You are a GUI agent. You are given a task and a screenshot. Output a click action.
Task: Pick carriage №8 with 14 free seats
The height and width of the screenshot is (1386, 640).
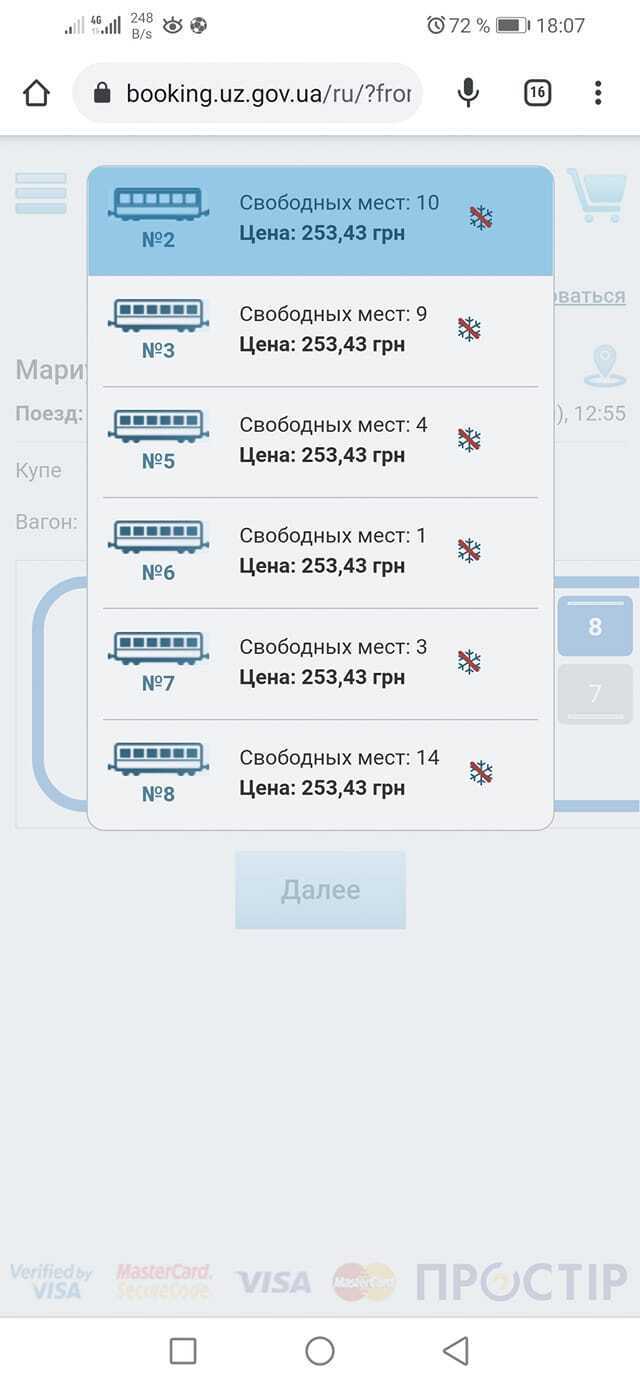[x=320, y=774]
